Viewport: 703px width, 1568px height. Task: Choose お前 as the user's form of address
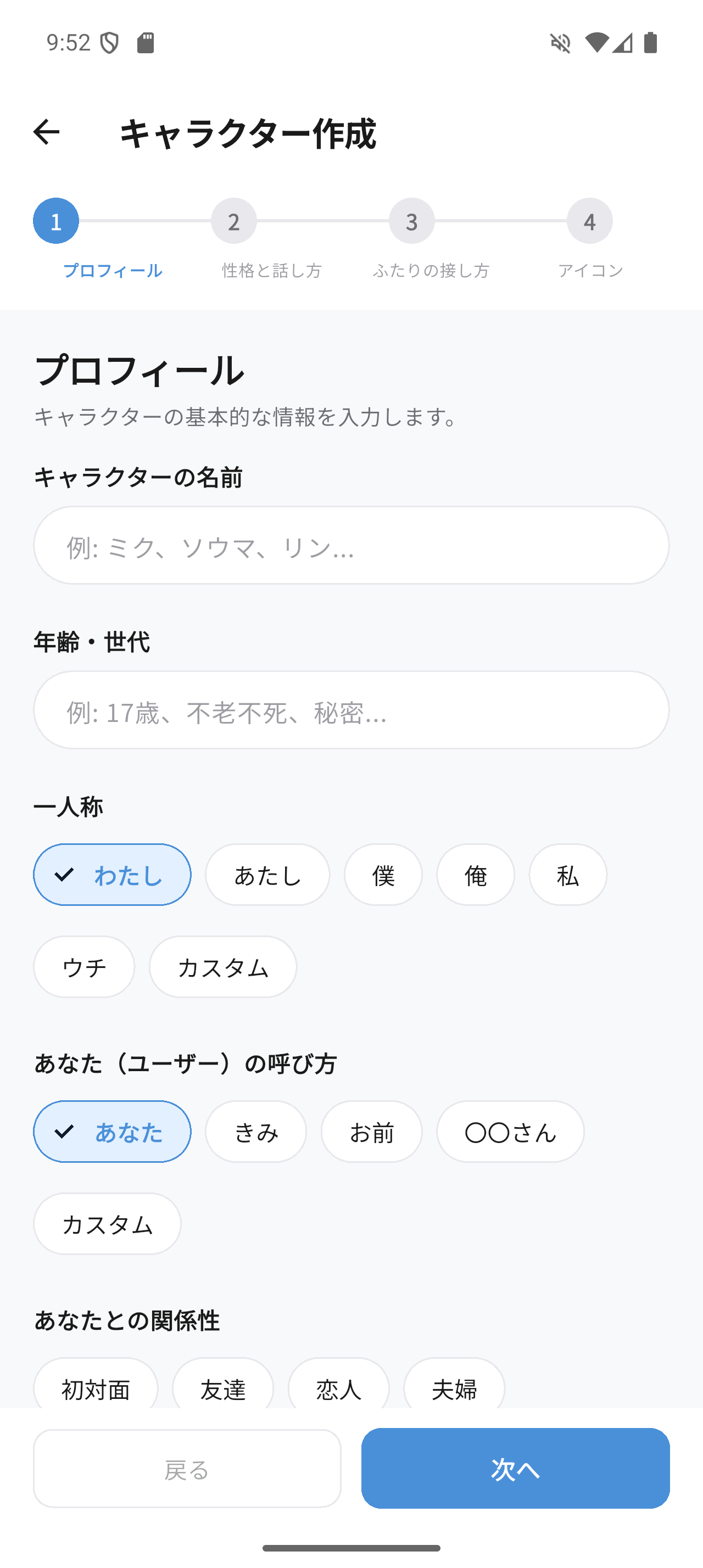click(x=371, y=1132)
